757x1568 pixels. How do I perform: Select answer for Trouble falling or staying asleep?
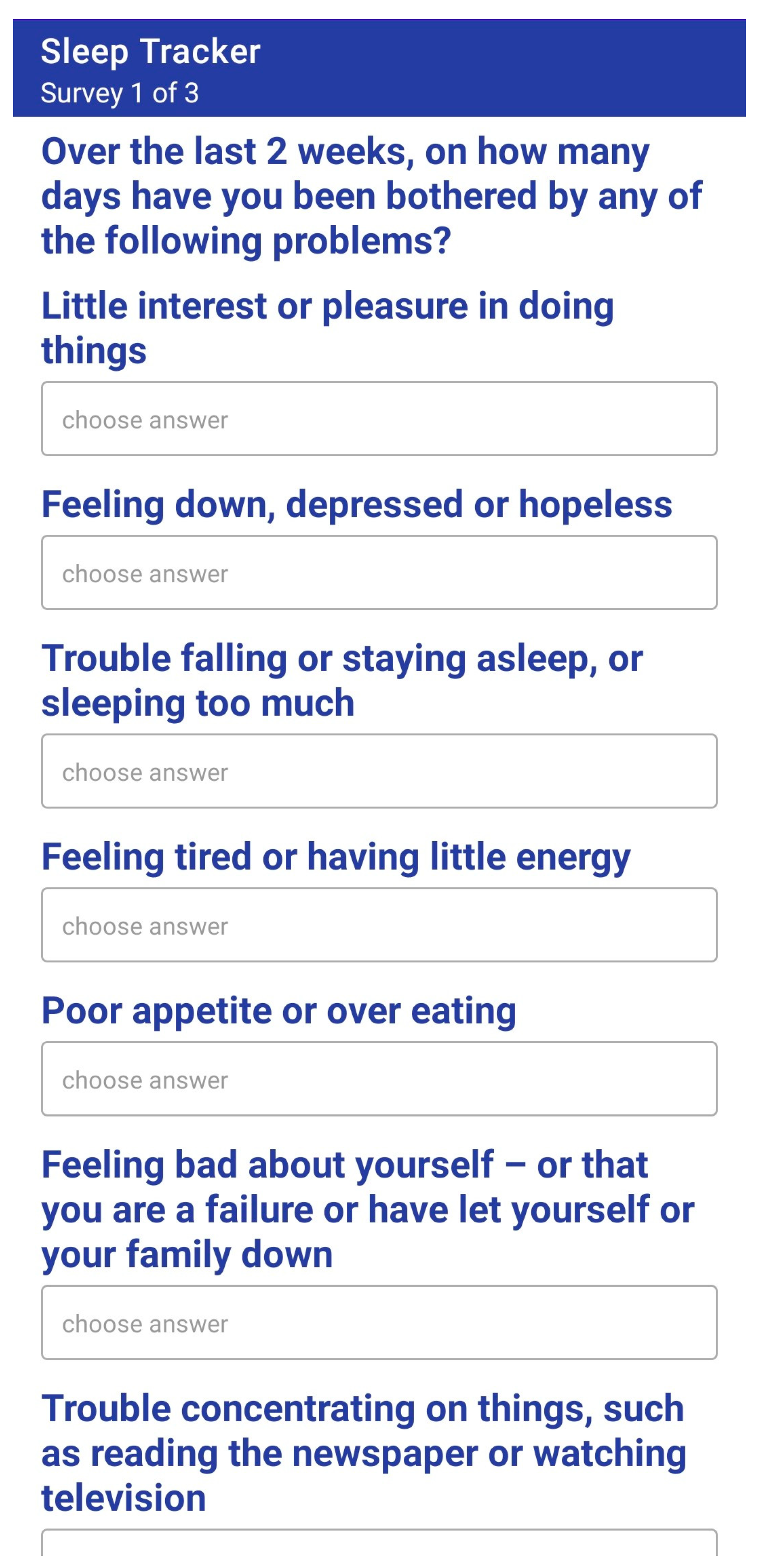pyautogui.click(x=378, y=771)
